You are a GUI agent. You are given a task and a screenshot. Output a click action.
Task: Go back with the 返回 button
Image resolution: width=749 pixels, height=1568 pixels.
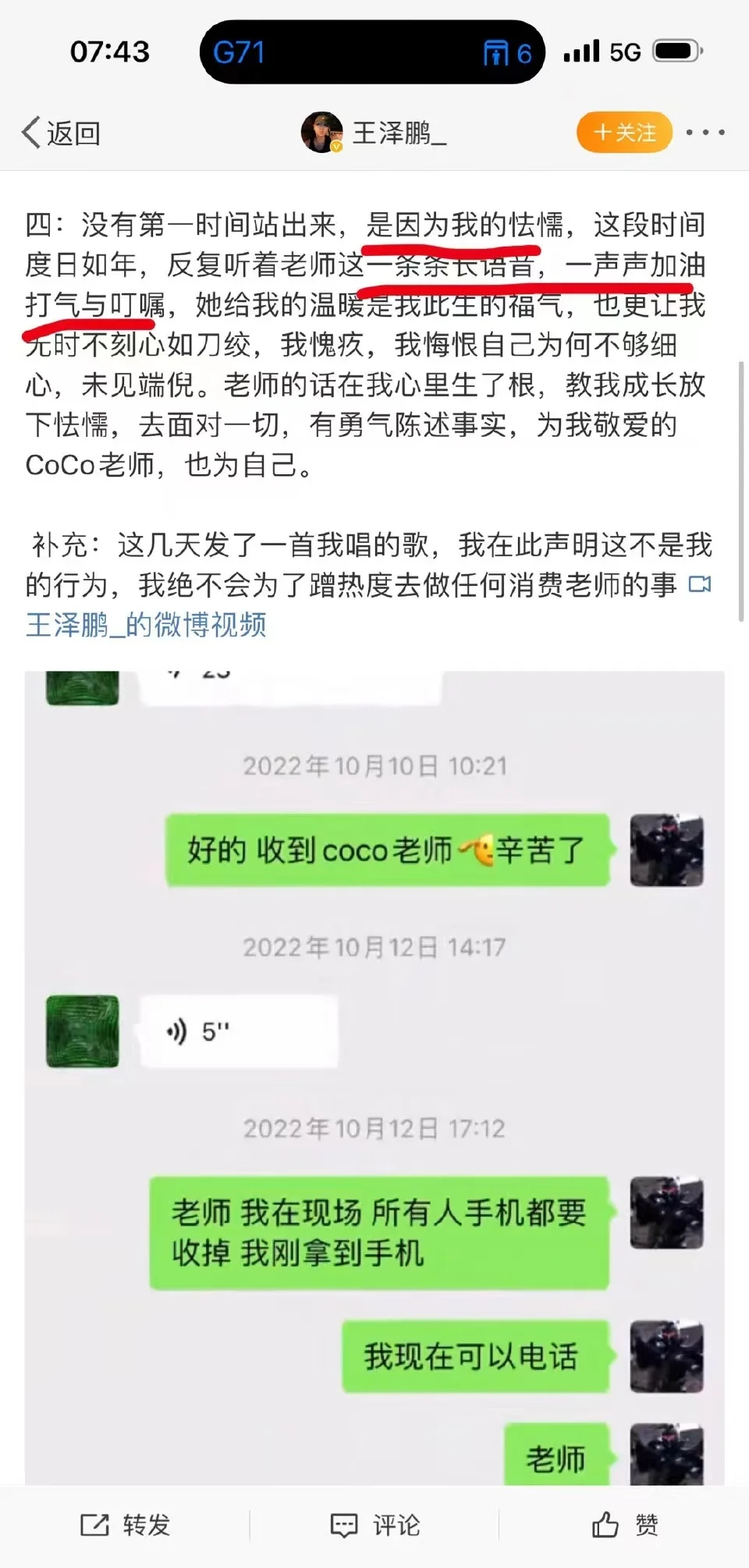(x=61, y=133)
